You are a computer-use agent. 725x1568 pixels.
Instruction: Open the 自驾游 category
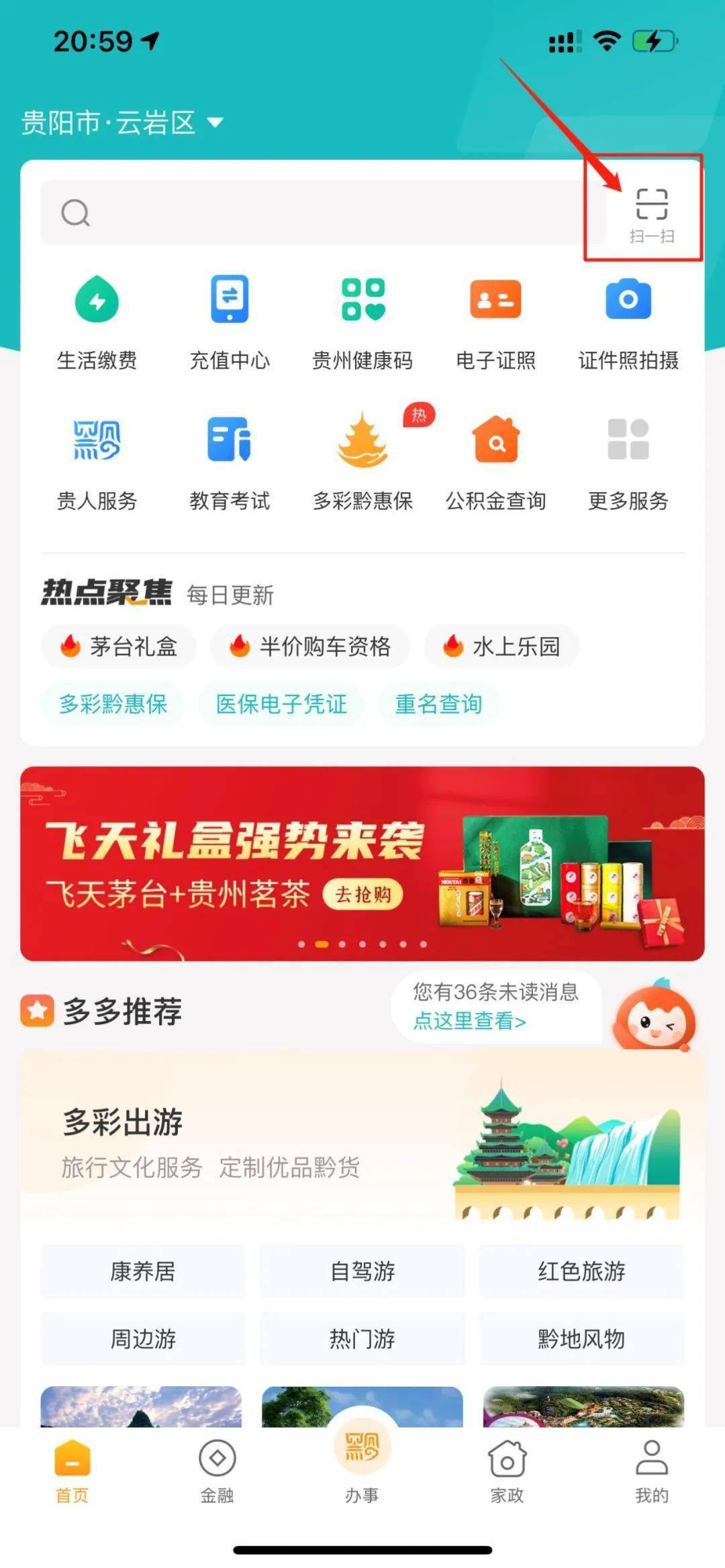pyautogui.click(x=362, y=1271)
